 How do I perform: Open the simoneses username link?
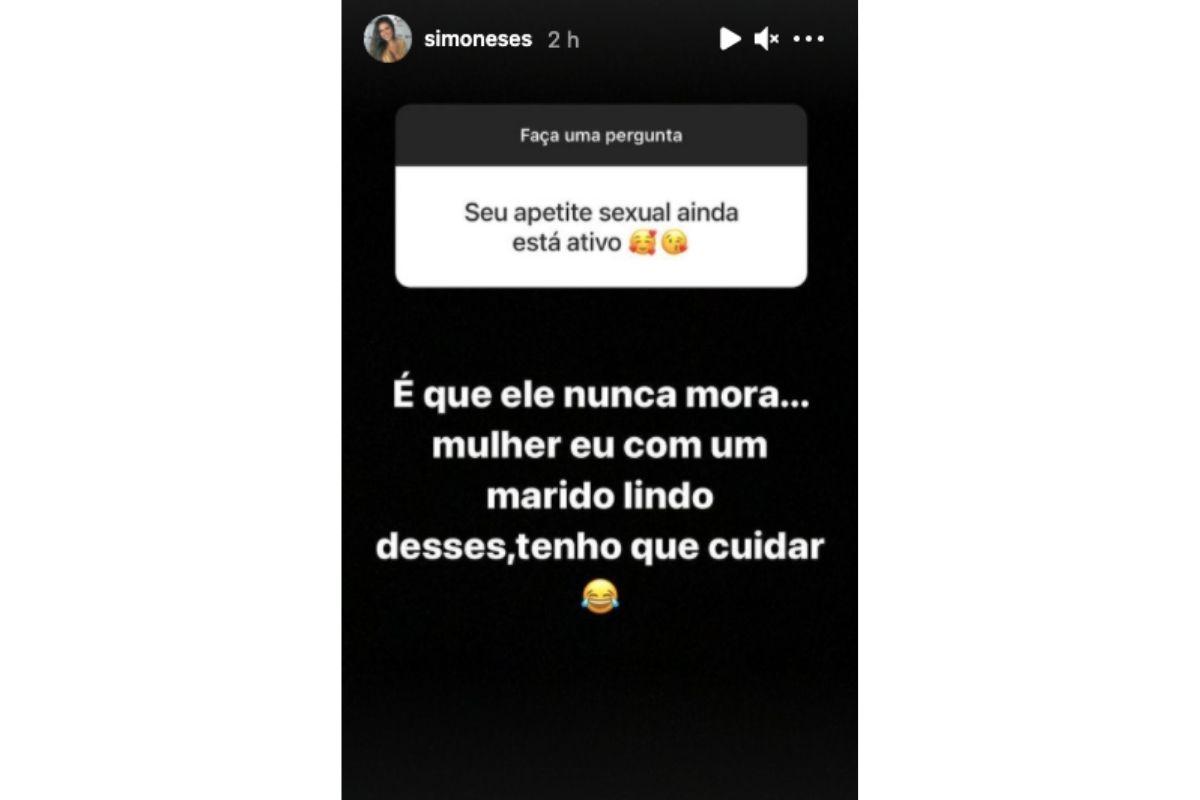pyautogui.click(x=478, y=39)
